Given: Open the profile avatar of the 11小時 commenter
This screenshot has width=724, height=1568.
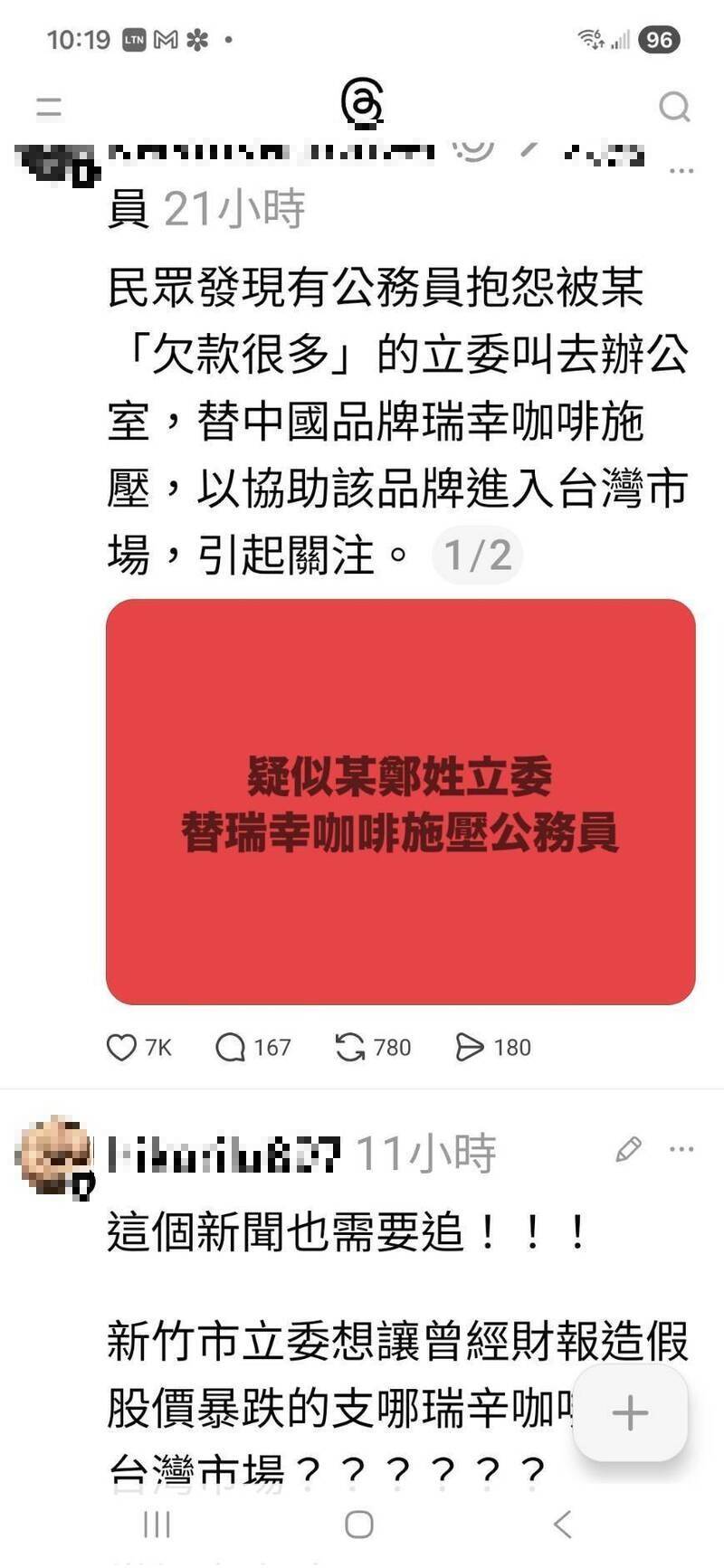Looking at the screenshot, I should pyautogui.click(x=54, y=1156).
